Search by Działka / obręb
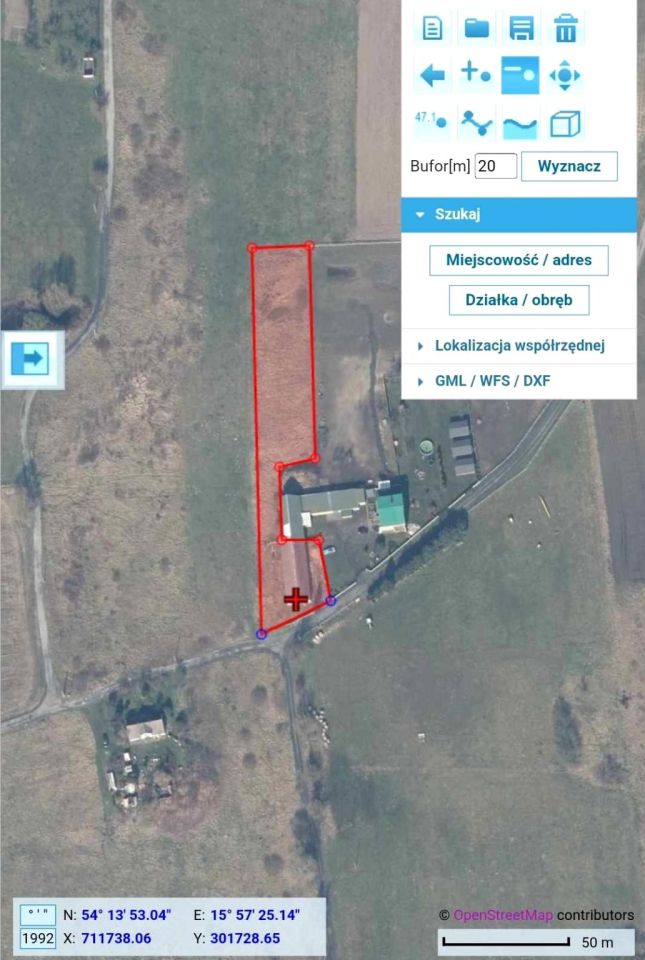Viewport: 645px width, 960px height. click(519, 299)
